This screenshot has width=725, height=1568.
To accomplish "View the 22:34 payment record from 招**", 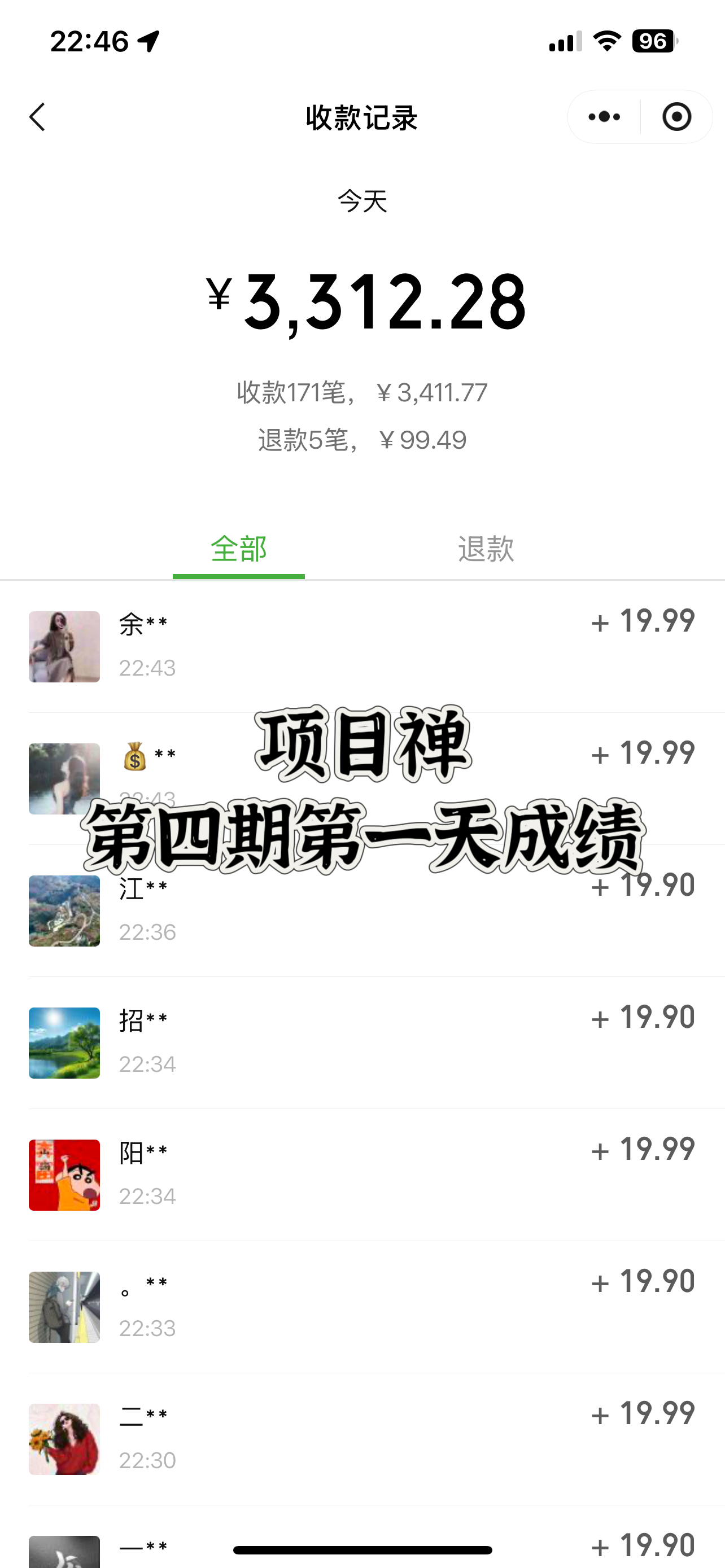I will coord(361,1042).
